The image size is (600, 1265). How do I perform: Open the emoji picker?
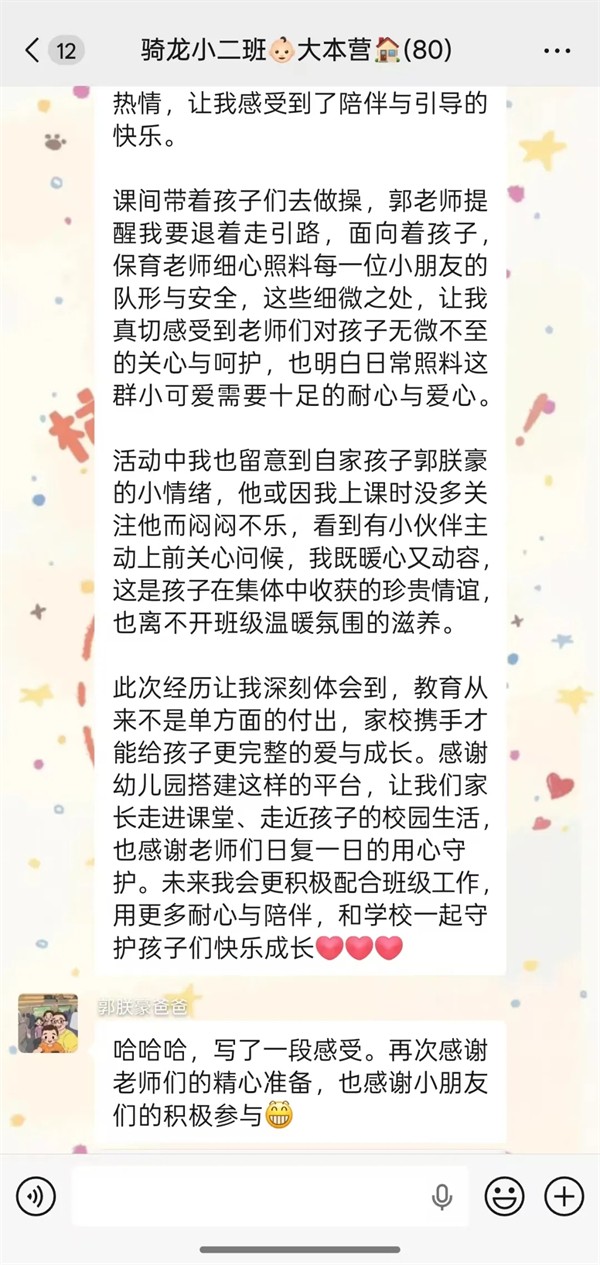(x=504, y=1196)
